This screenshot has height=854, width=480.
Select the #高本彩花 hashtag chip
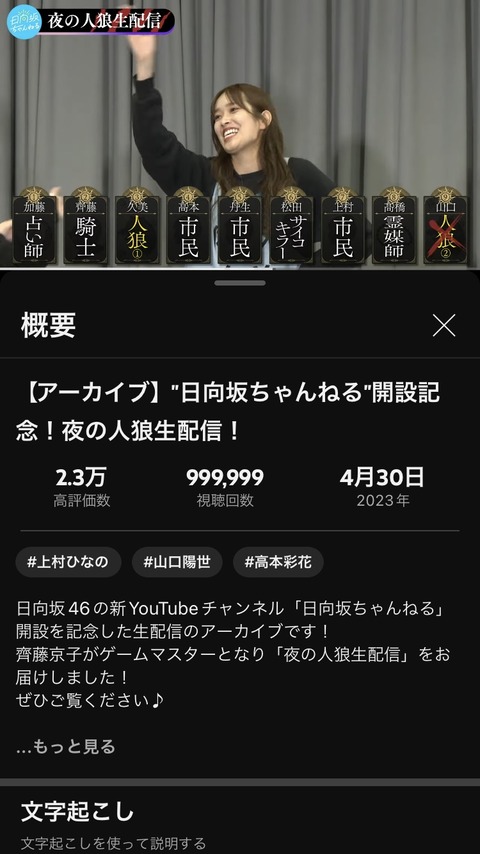click(278, 562)
